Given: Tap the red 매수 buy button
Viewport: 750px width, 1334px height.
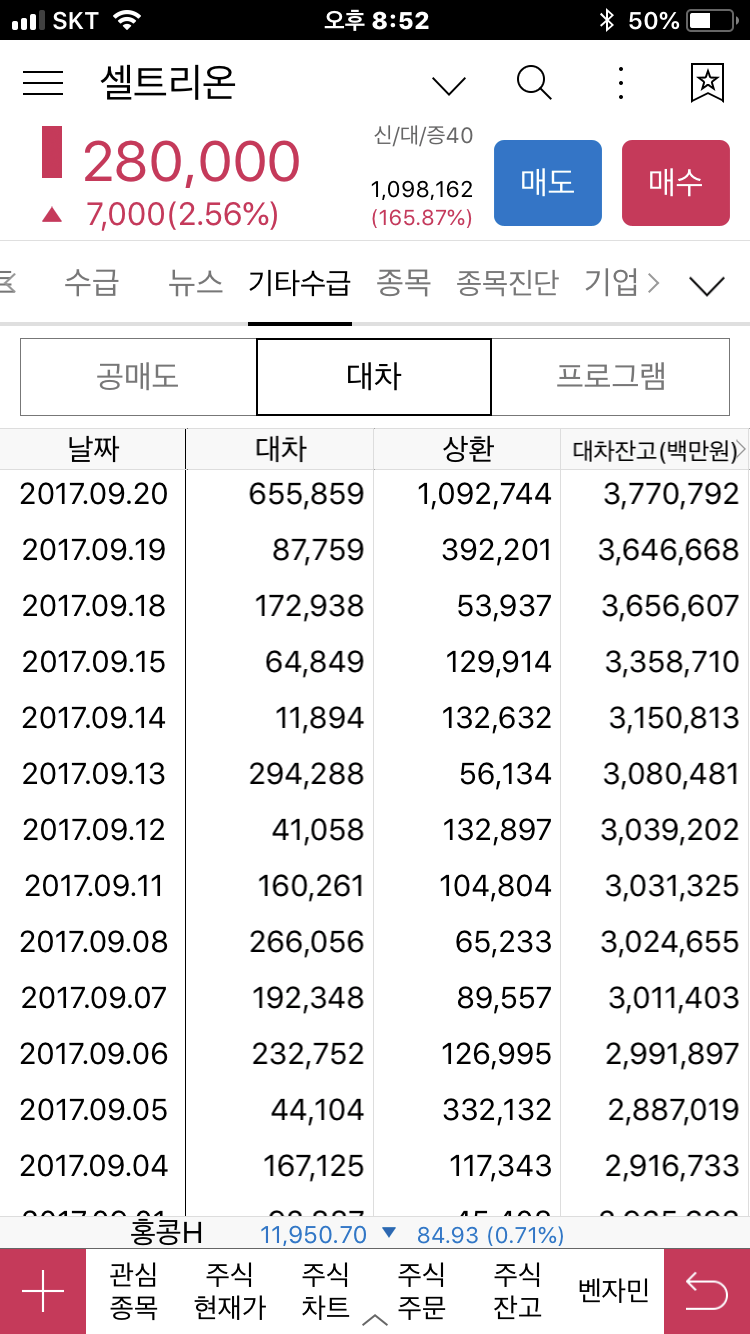Looking at the screenshot, I should pos(676,182).
